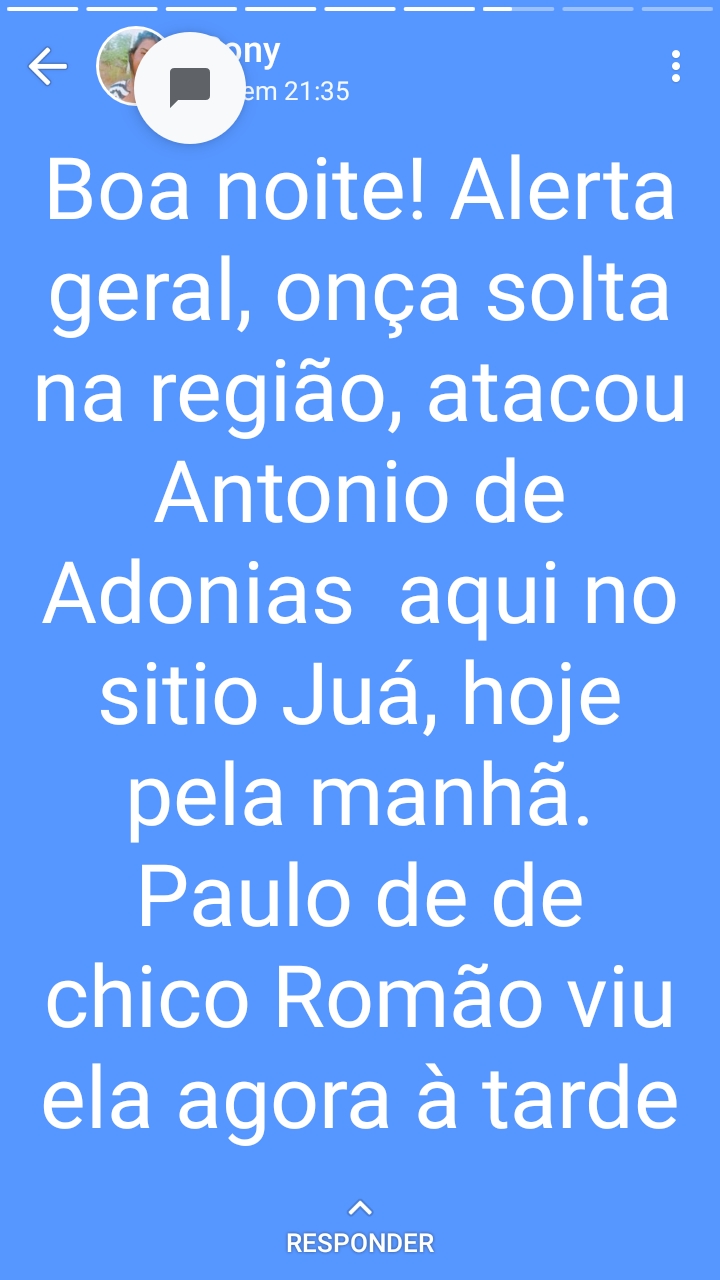720x1280 pixels.
Task: Tap Responder to reply to status
Action: 360,1228
